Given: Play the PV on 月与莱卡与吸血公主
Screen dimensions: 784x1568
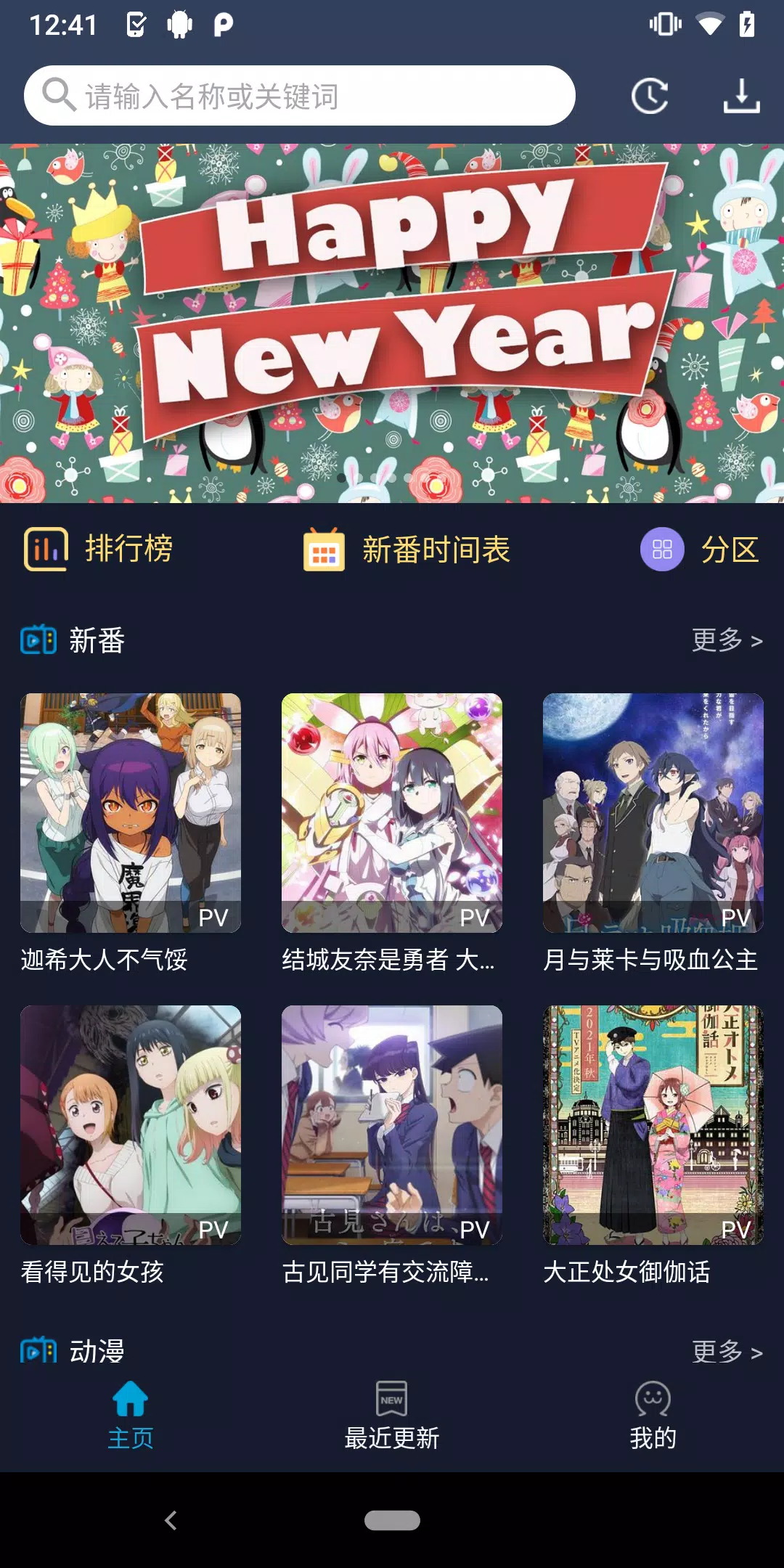Looking at the screenshot, I should 735,917.
